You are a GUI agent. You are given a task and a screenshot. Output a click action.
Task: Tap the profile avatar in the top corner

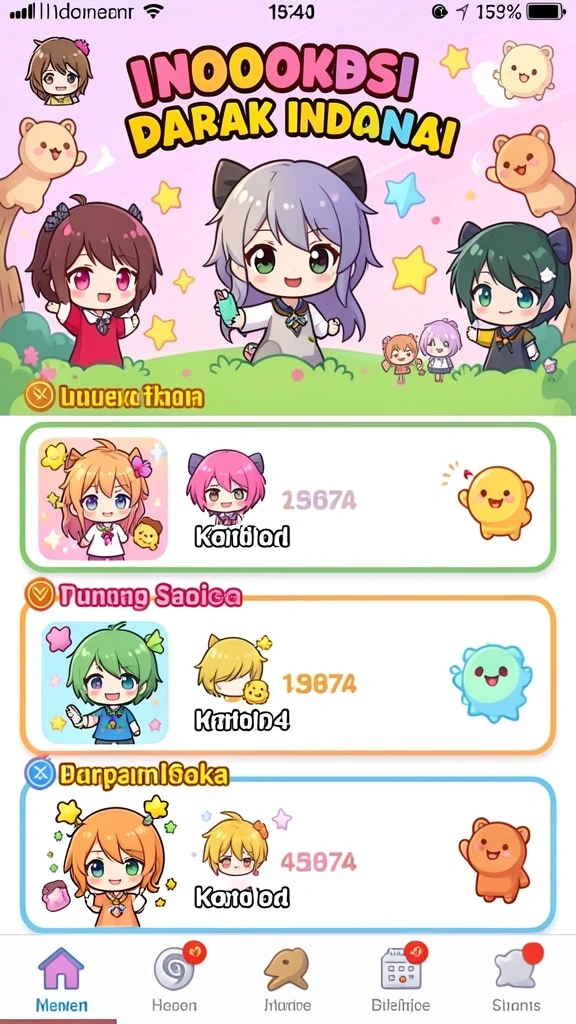[58, 70]
